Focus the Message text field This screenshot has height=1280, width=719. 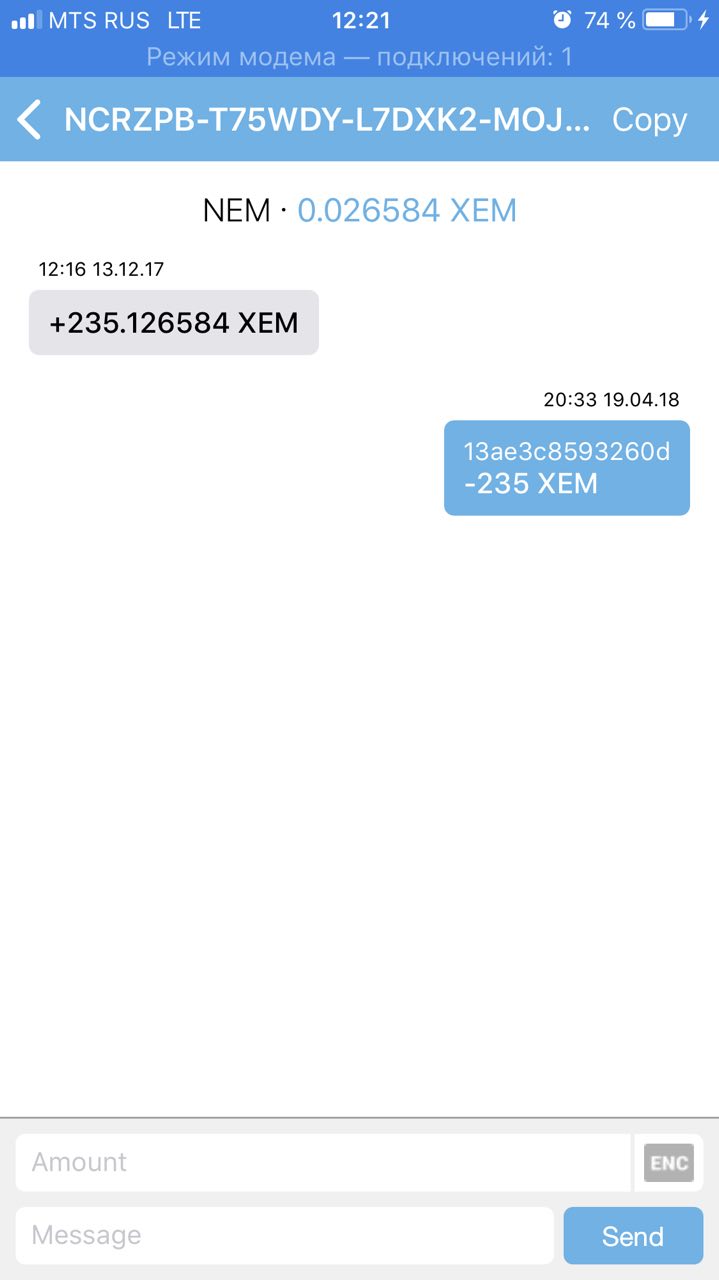pos(284,1235)
